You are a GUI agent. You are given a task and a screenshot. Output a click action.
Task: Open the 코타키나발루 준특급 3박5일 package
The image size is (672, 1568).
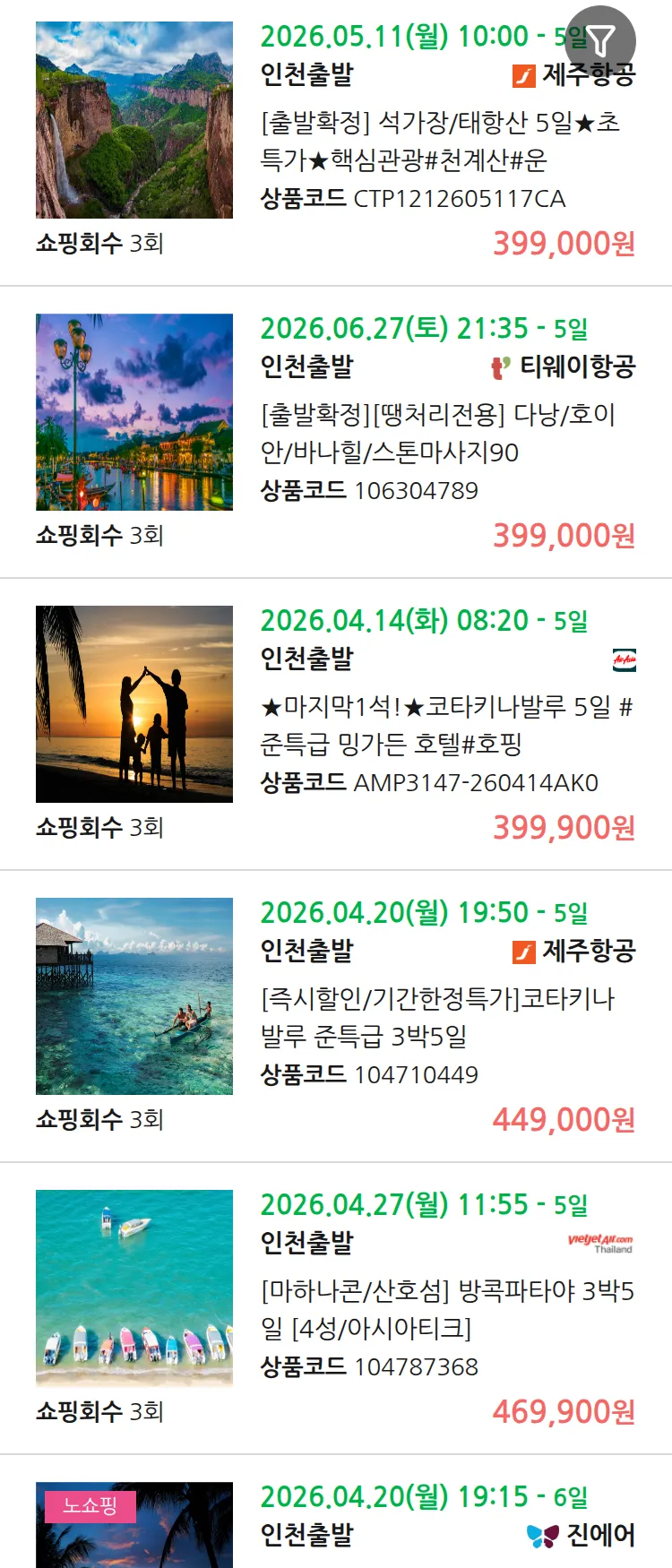click(437, 1017)
